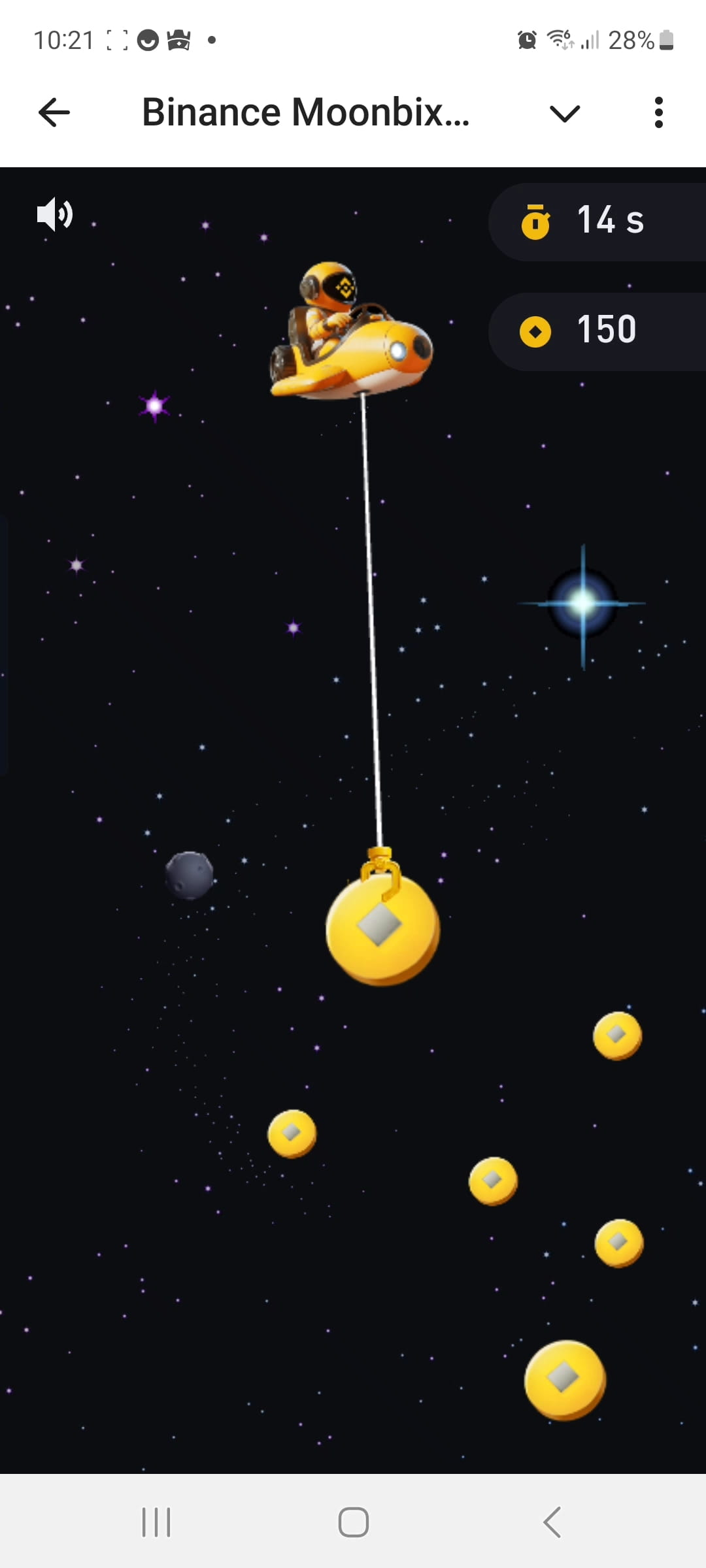Open the overflow dropdown in top right
Image resolution: width=706 pixels, height=1568 pixels.
pyautogui.click(x=659, y=112)
